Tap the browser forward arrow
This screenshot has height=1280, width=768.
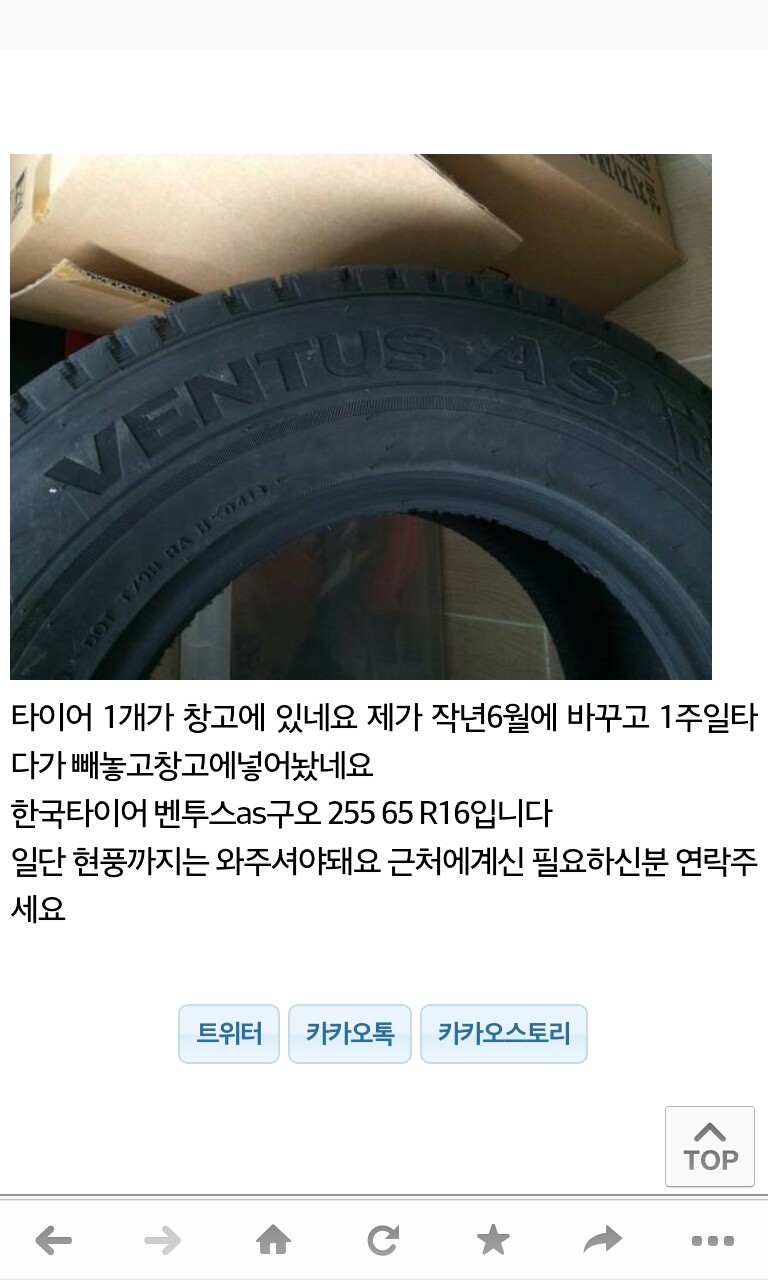(x=163, y=1241)
